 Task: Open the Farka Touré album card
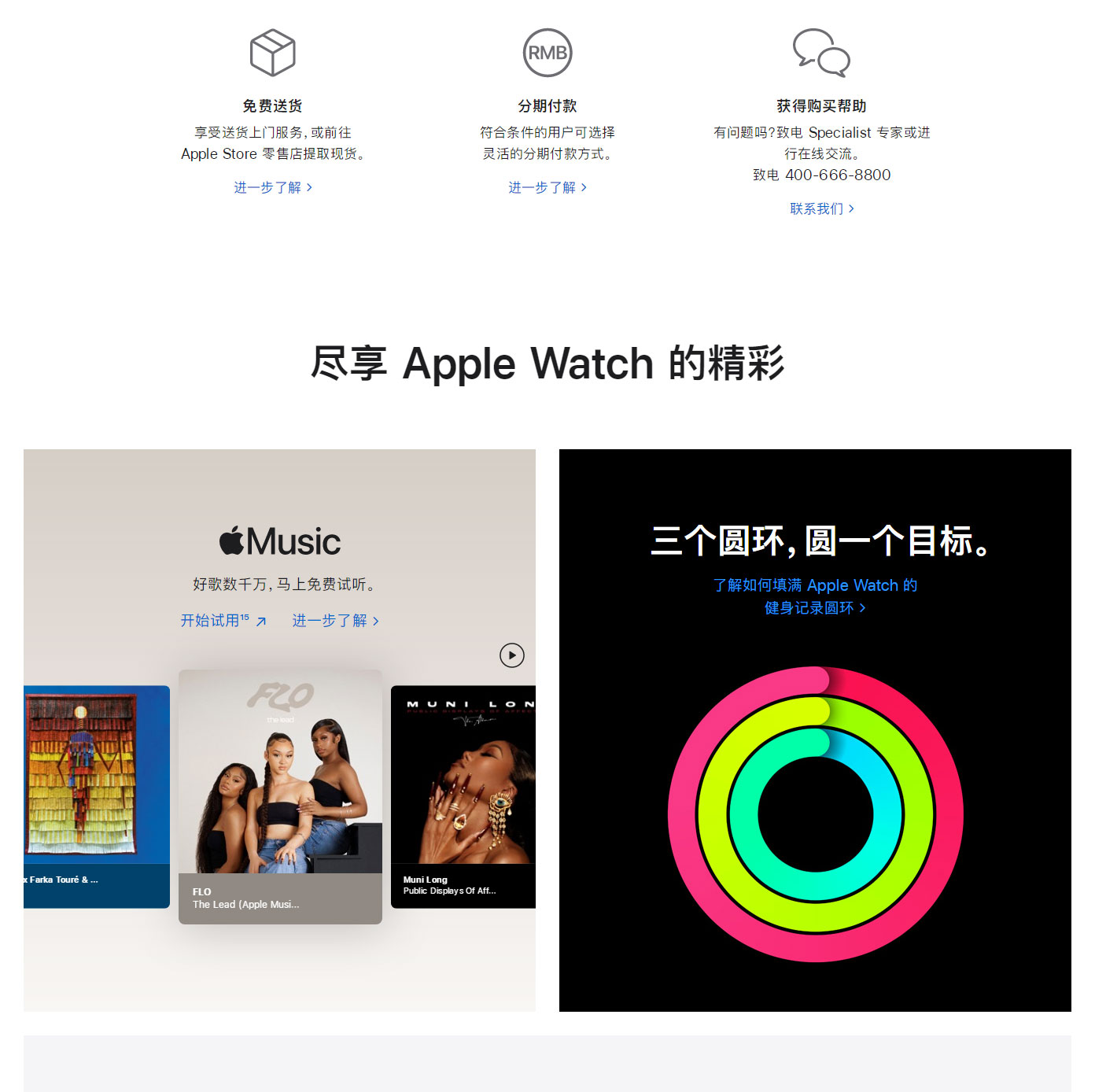pos(96,796)
